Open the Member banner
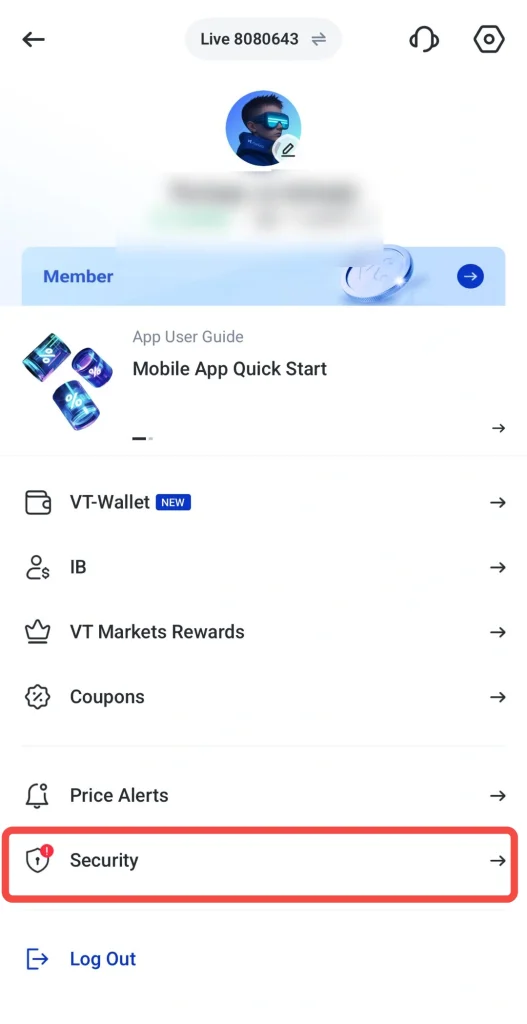 point(263,276)
